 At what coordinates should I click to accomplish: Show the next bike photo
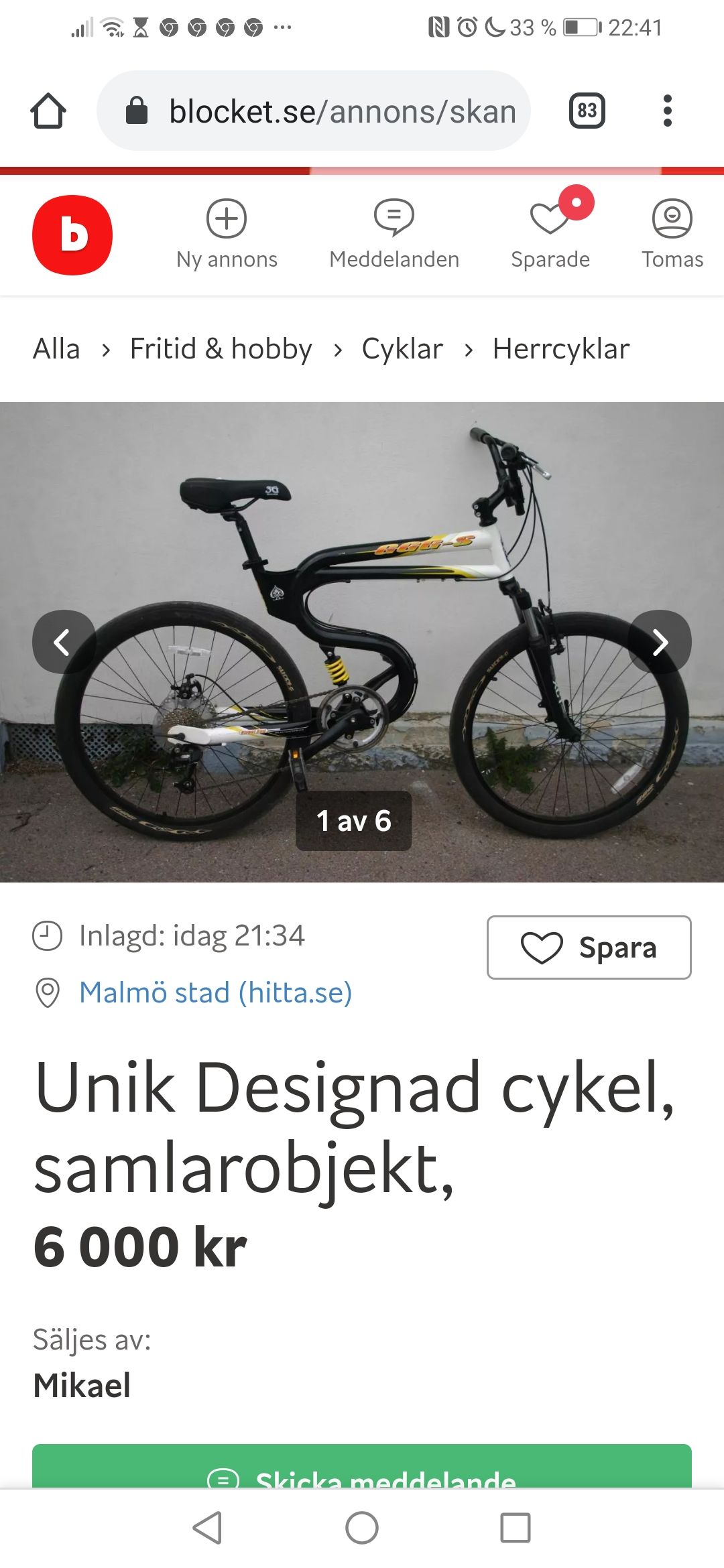click(x=660, y=642)
